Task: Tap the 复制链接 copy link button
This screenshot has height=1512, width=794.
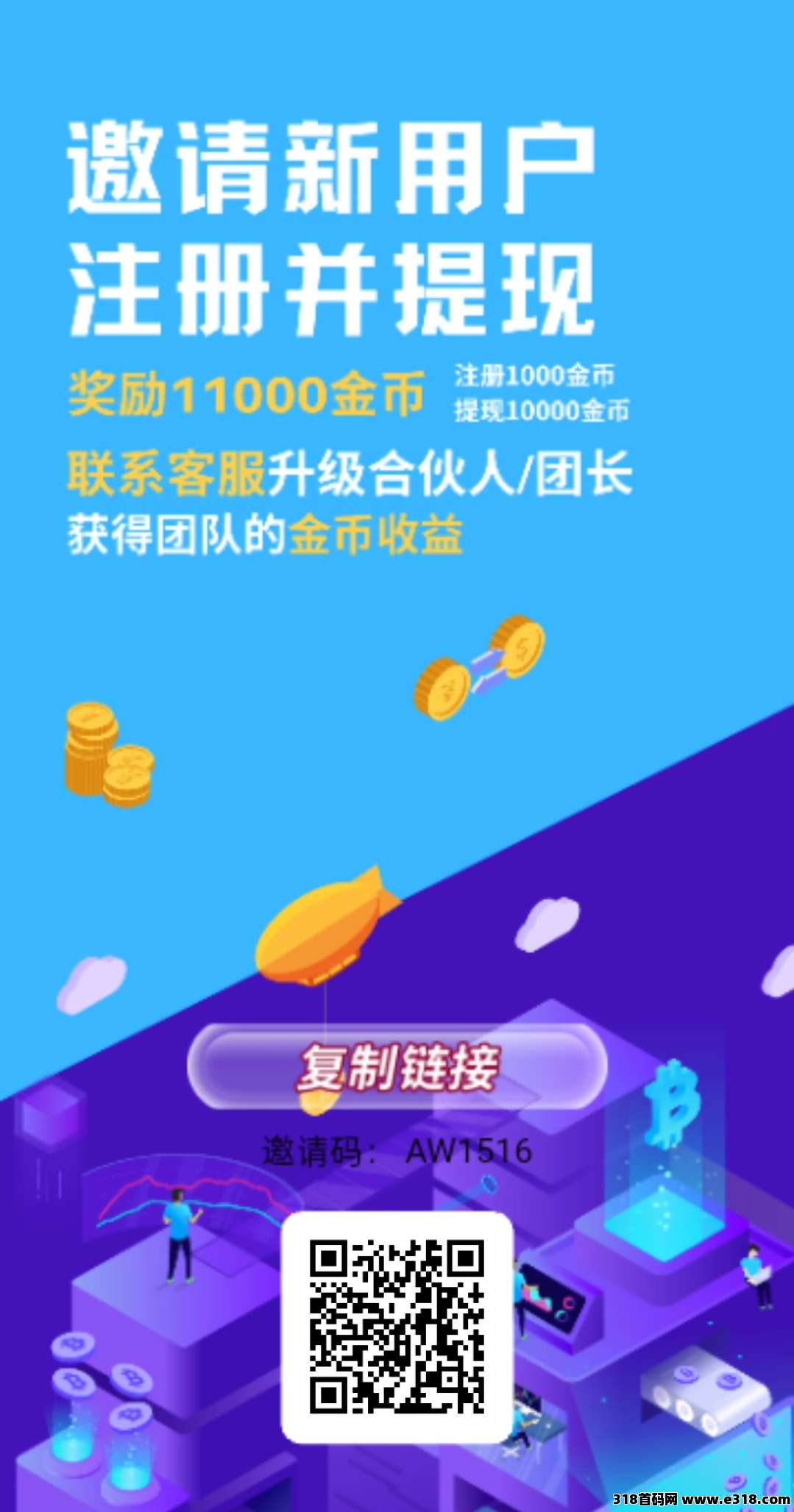Action: coord(397,1066)
